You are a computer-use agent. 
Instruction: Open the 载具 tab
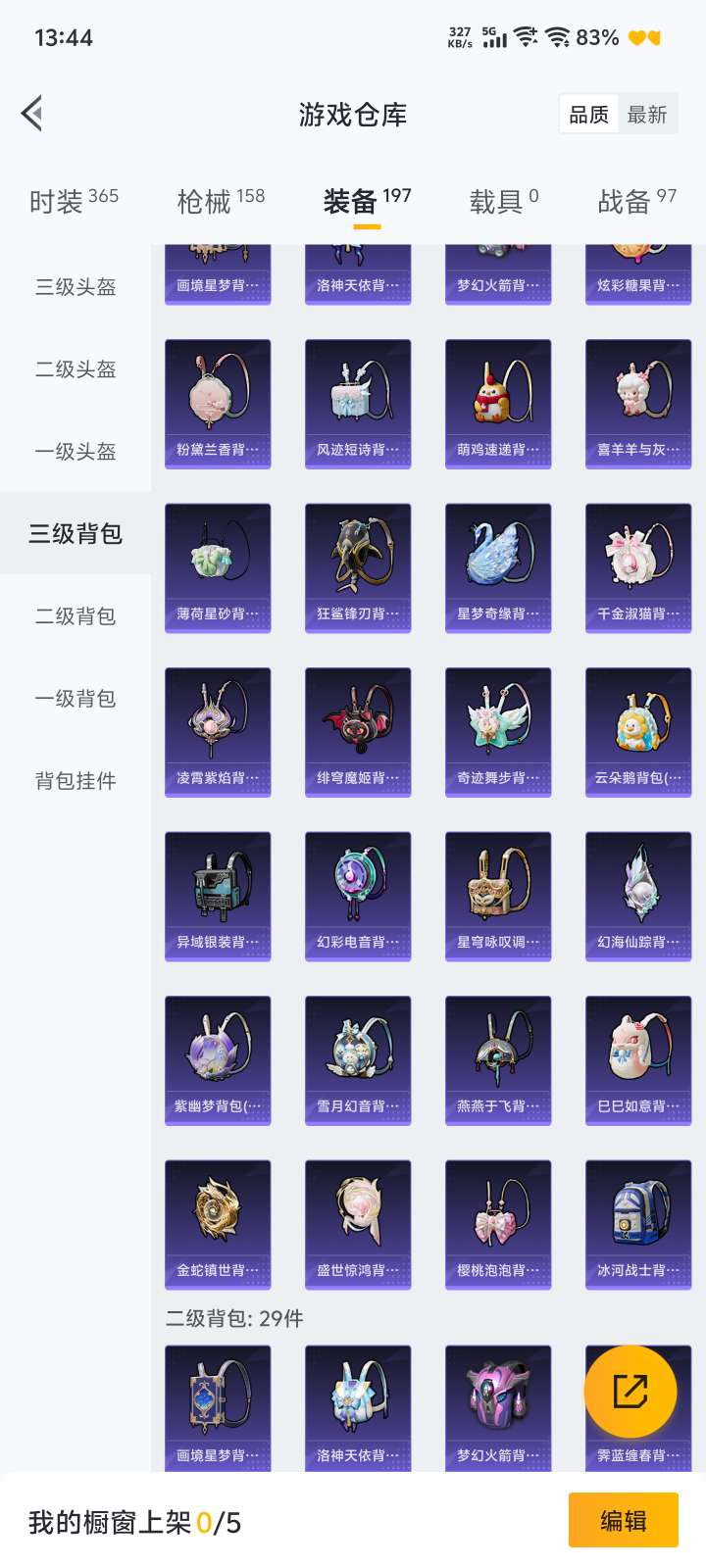(503, 201)
